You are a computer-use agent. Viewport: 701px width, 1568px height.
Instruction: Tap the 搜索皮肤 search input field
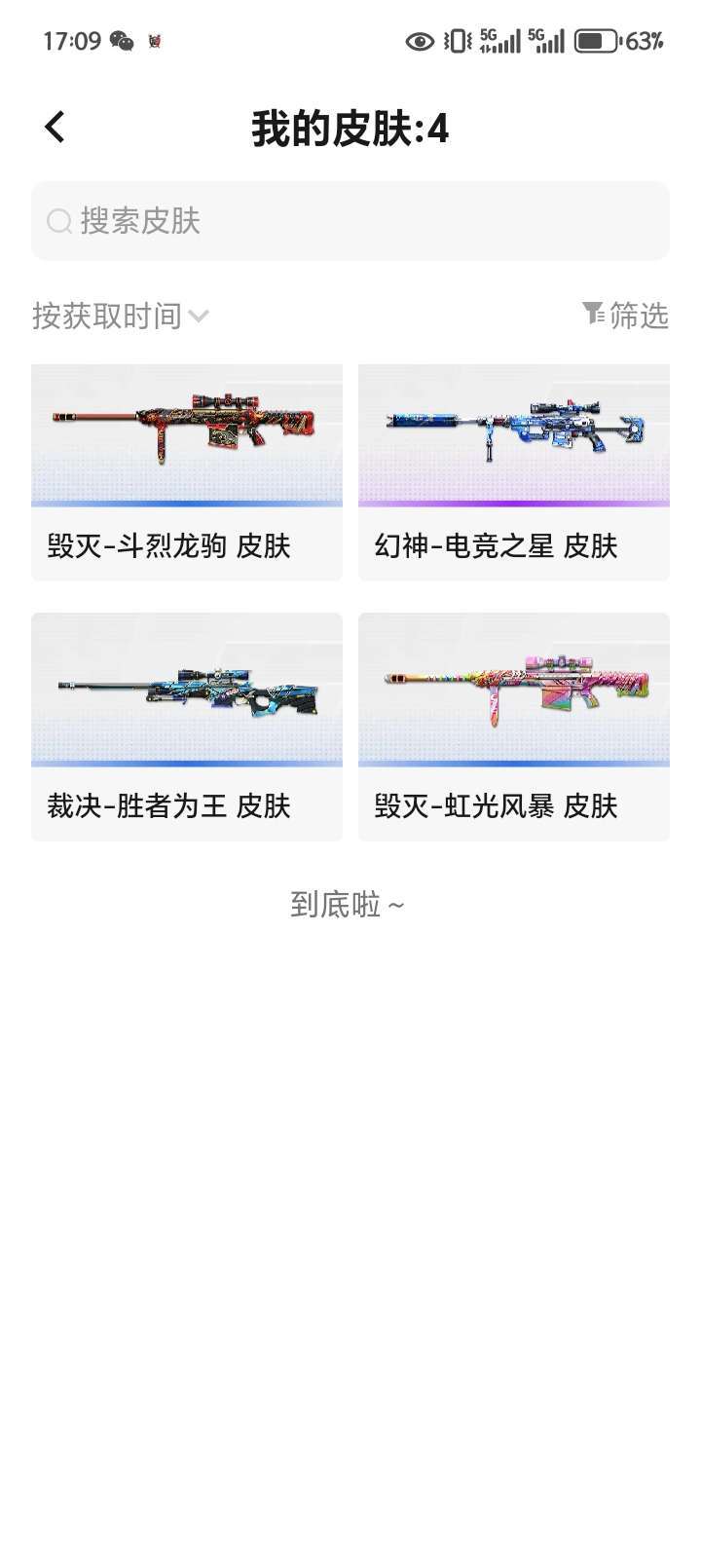tap(350, 221)
